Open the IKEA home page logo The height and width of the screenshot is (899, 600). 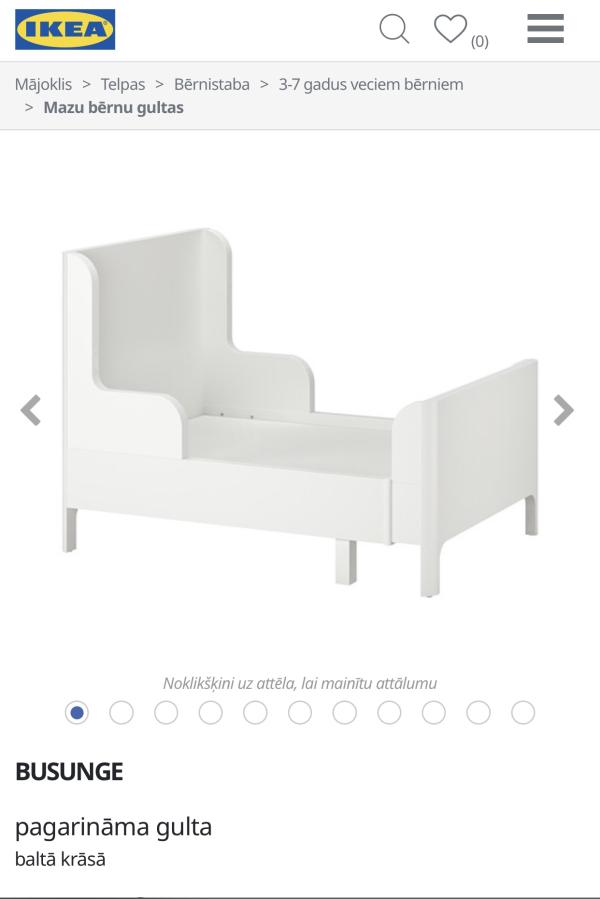coord(65,29)
